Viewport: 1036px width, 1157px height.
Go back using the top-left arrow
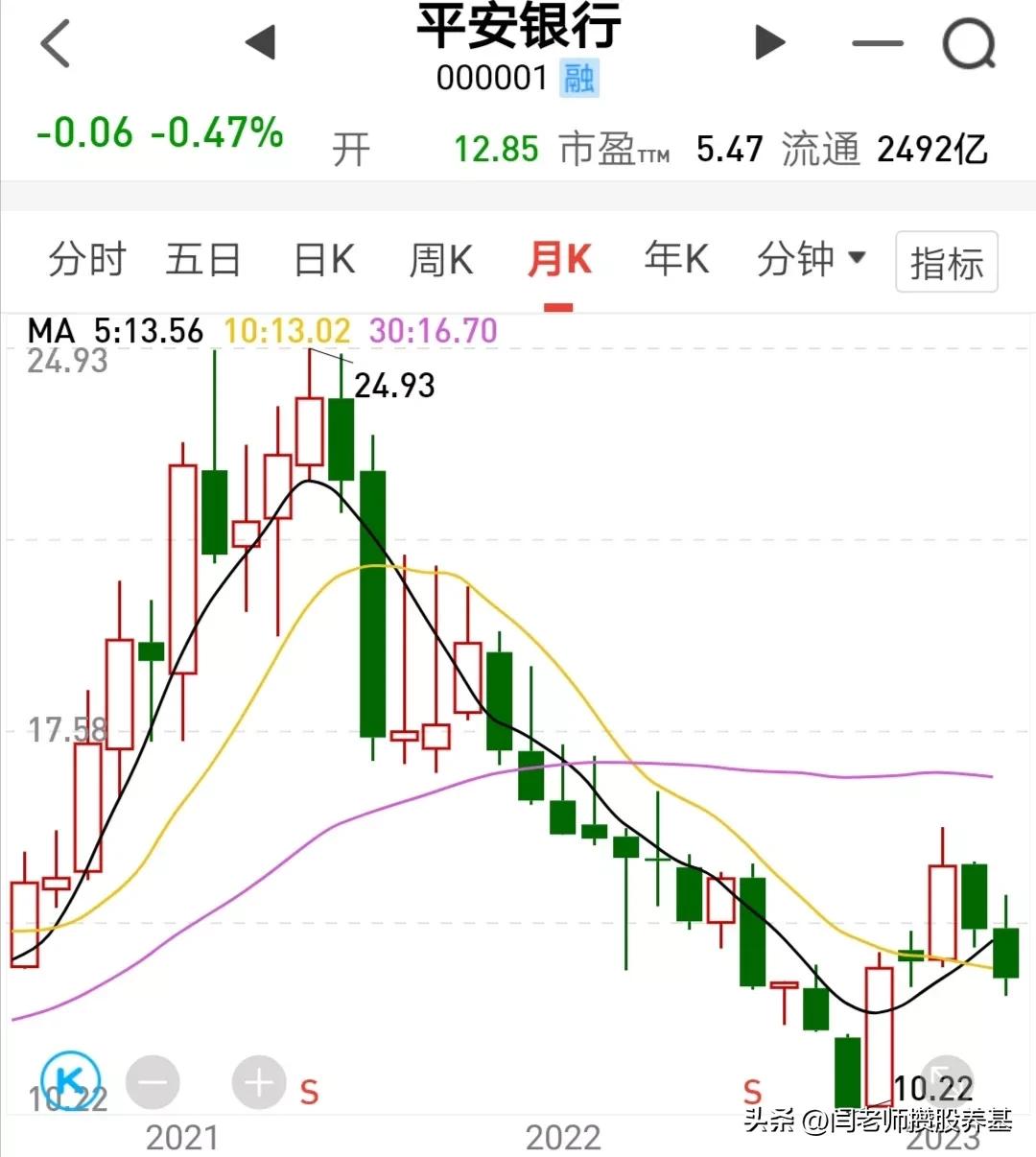(x=56, y=43)
